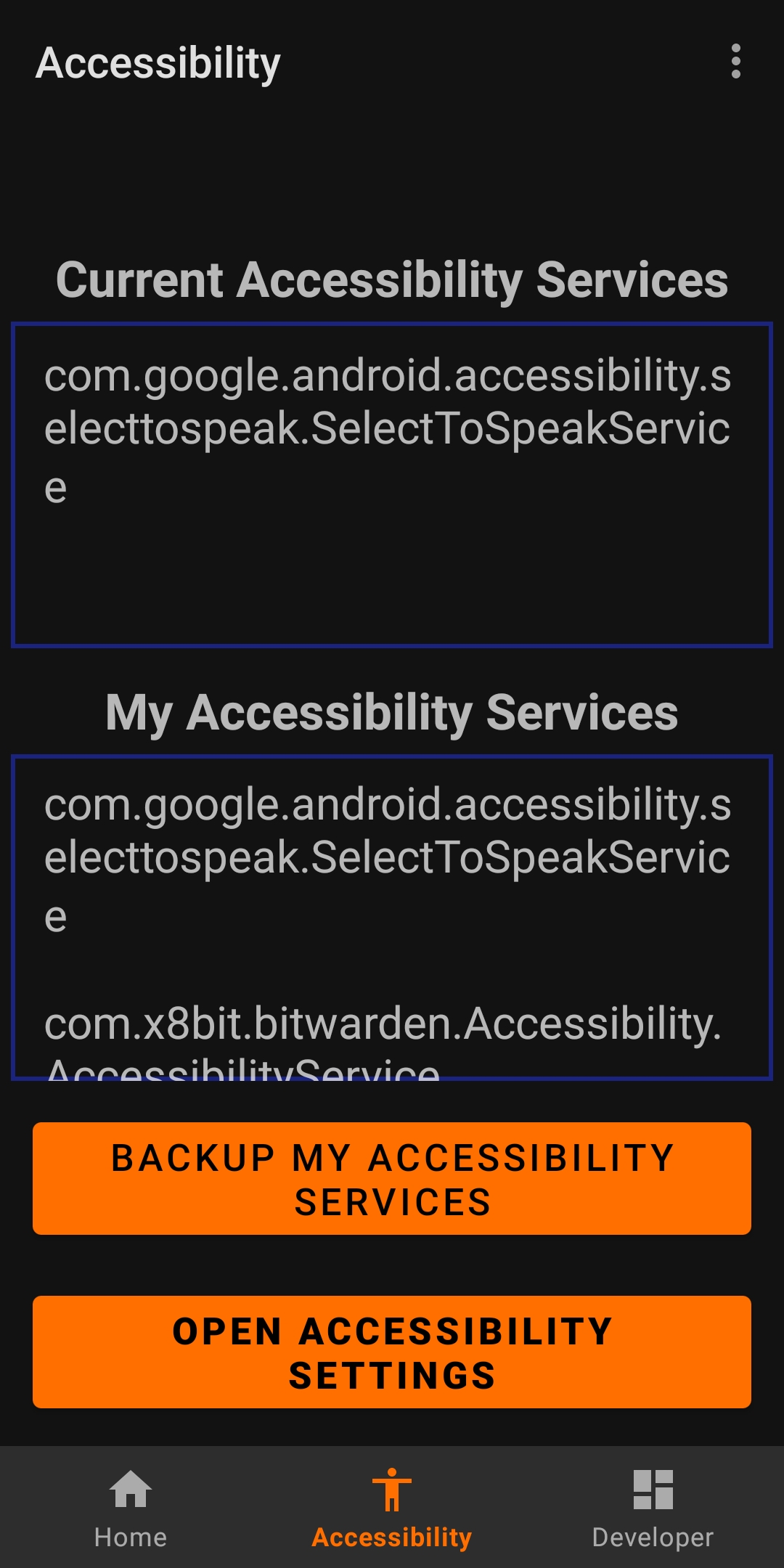Open the overflow menu
The height and width of the screenshot is (1568, 784).
(x=735, y=62)
